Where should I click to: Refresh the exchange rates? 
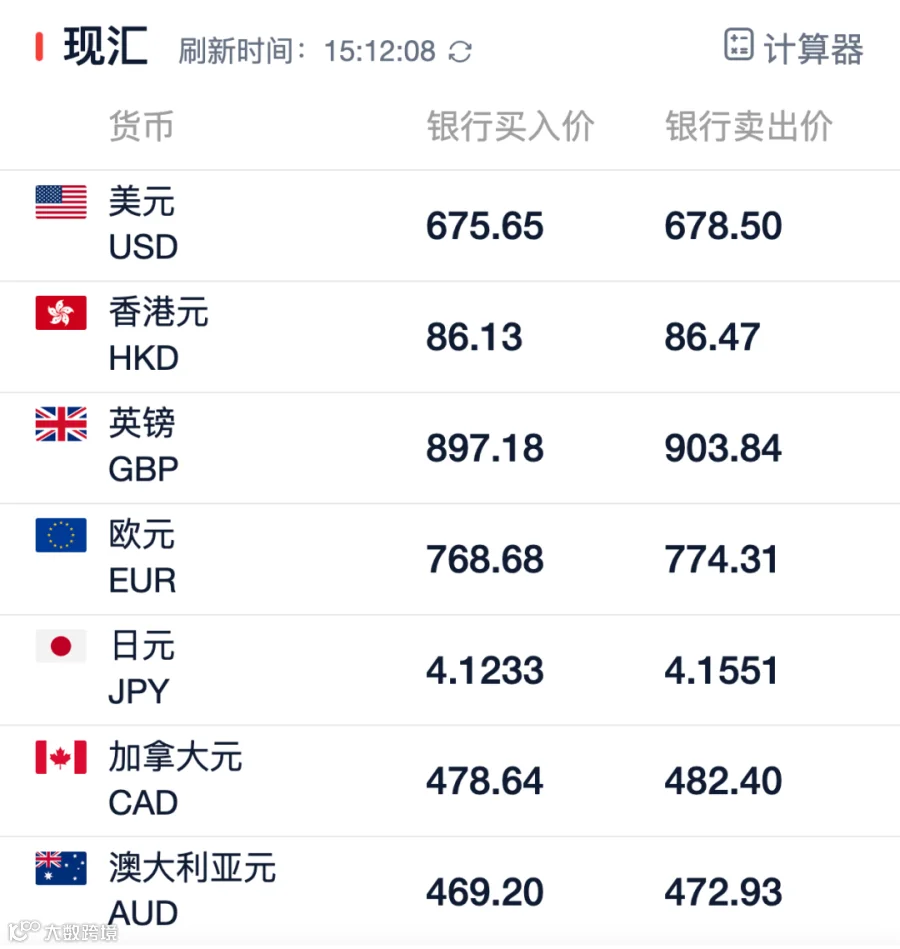460,52
